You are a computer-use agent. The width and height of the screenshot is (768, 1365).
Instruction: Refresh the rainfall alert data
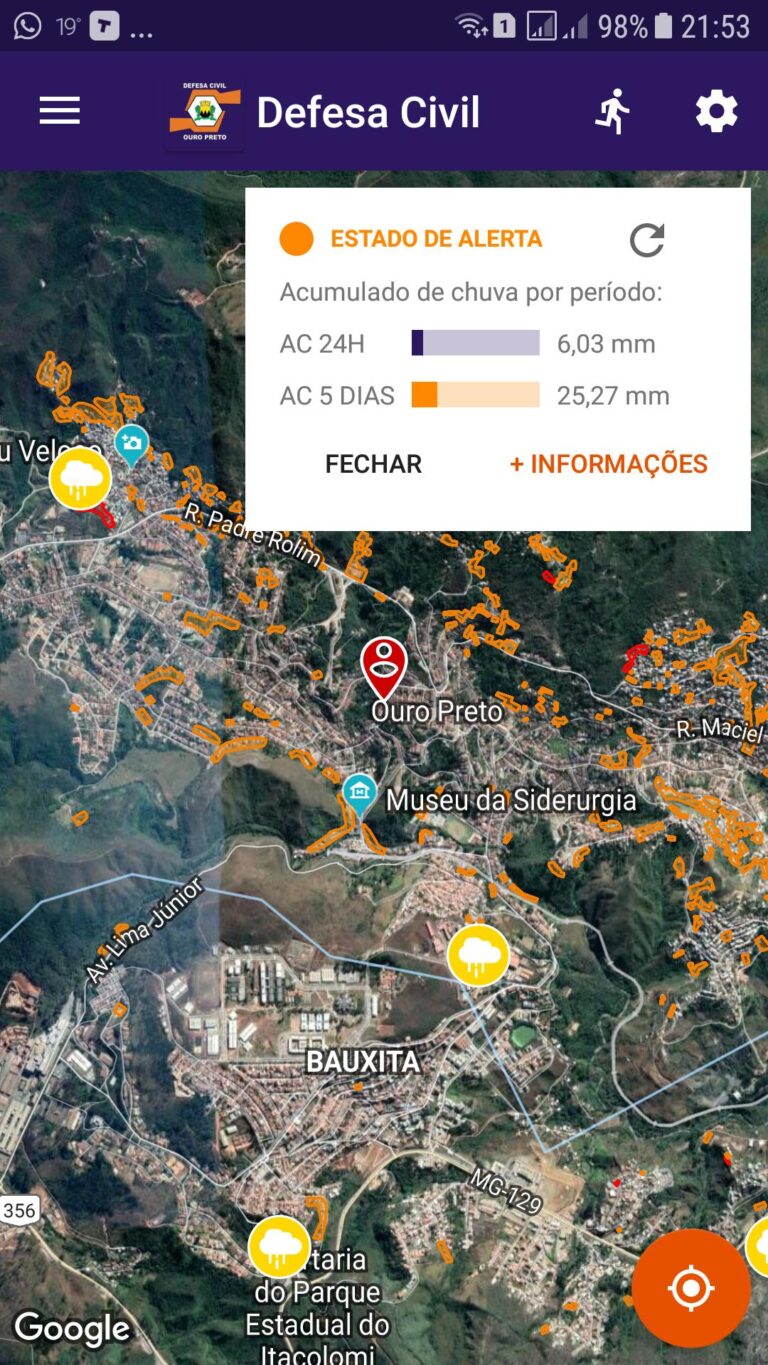point(647,240)
